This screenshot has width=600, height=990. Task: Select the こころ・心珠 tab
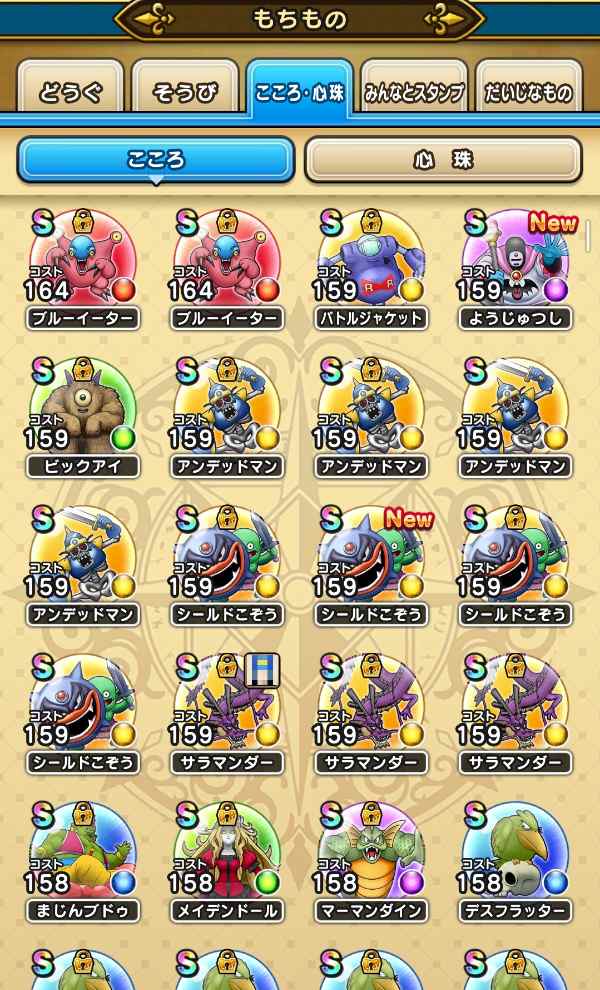(299, 91)
